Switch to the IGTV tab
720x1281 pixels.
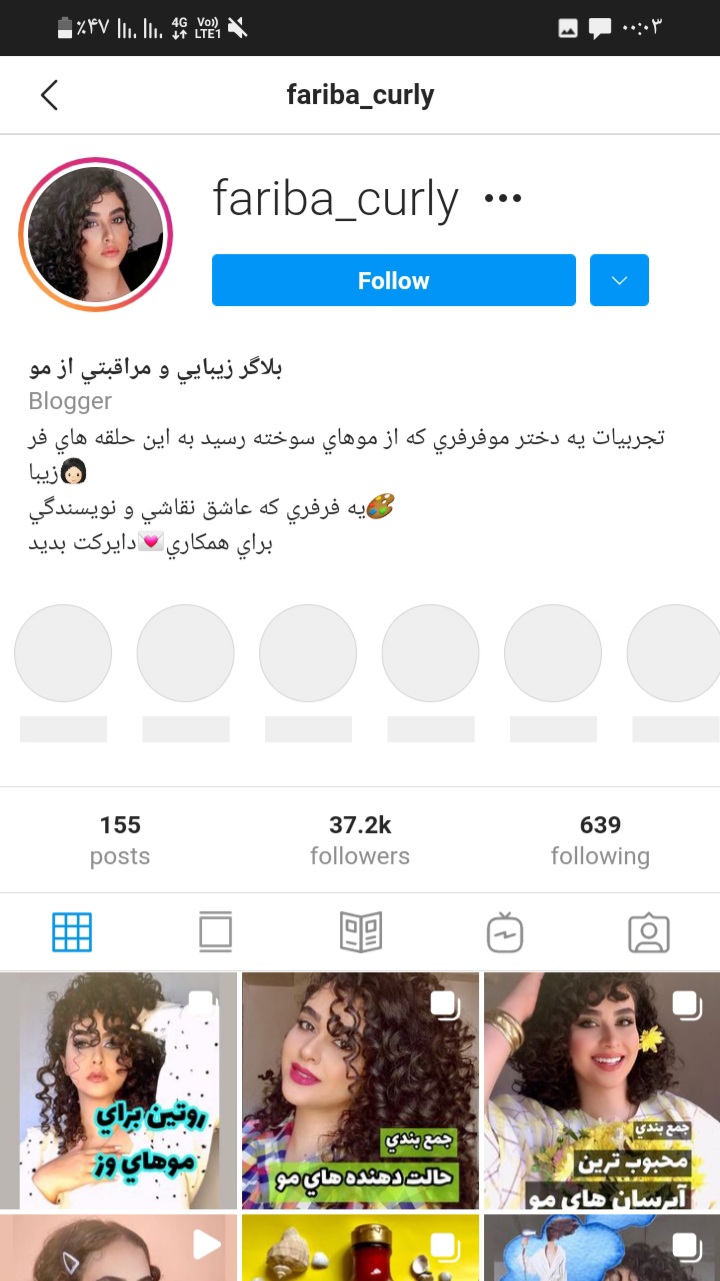point(505,932)
